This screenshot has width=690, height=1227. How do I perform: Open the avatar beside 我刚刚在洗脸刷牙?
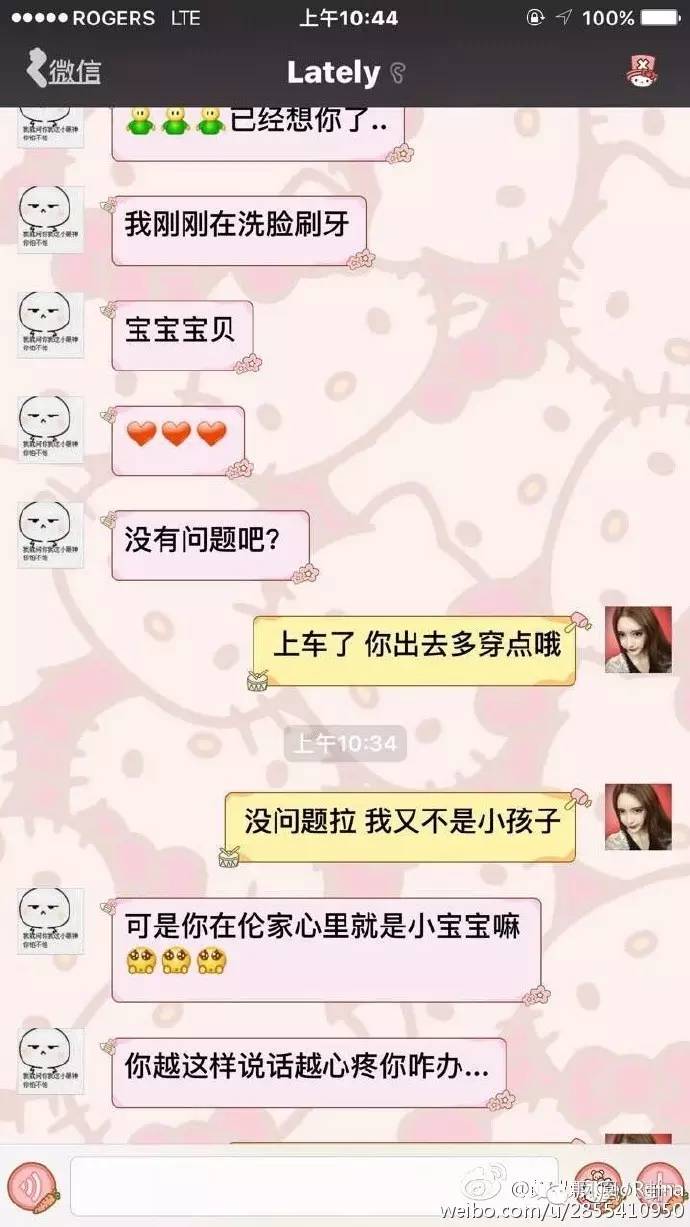tap(50, 220)
